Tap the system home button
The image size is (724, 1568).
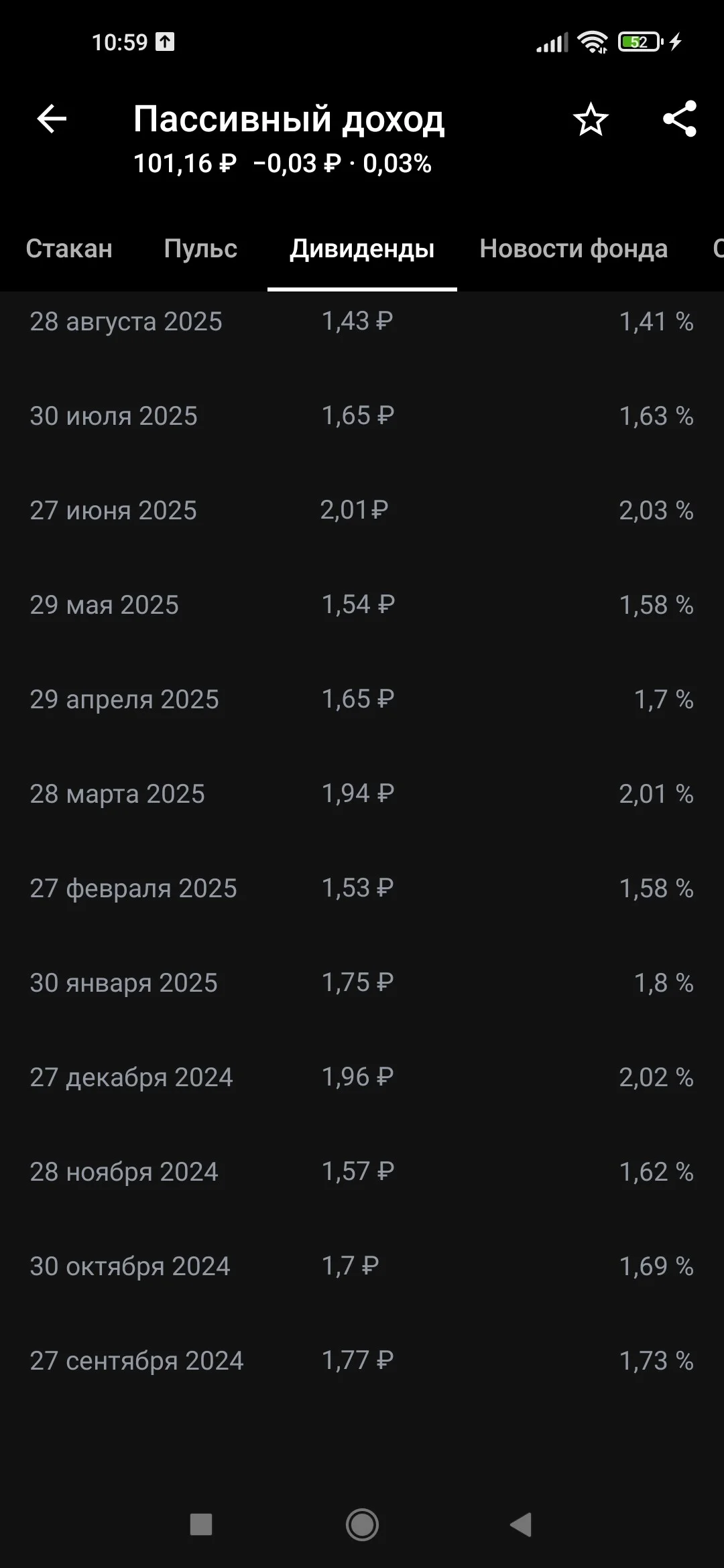pyautogui.click(x=362, y=1524)
